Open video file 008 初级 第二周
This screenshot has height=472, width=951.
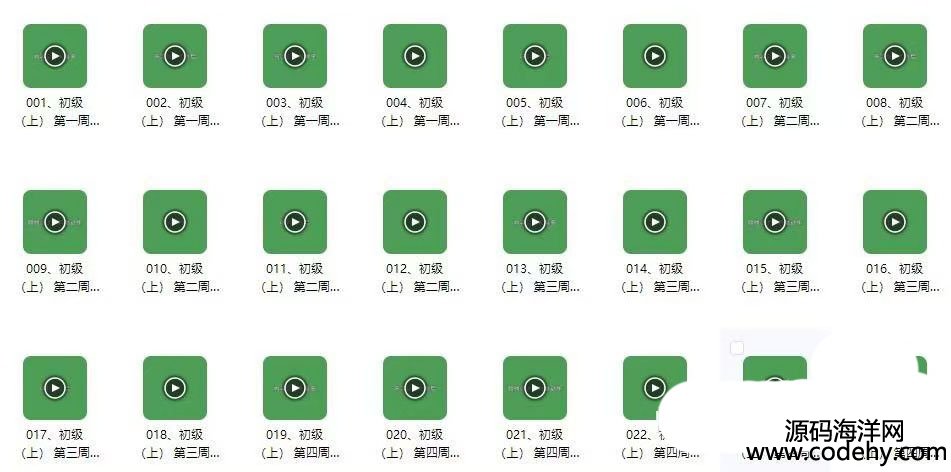[x=895, y=56]
